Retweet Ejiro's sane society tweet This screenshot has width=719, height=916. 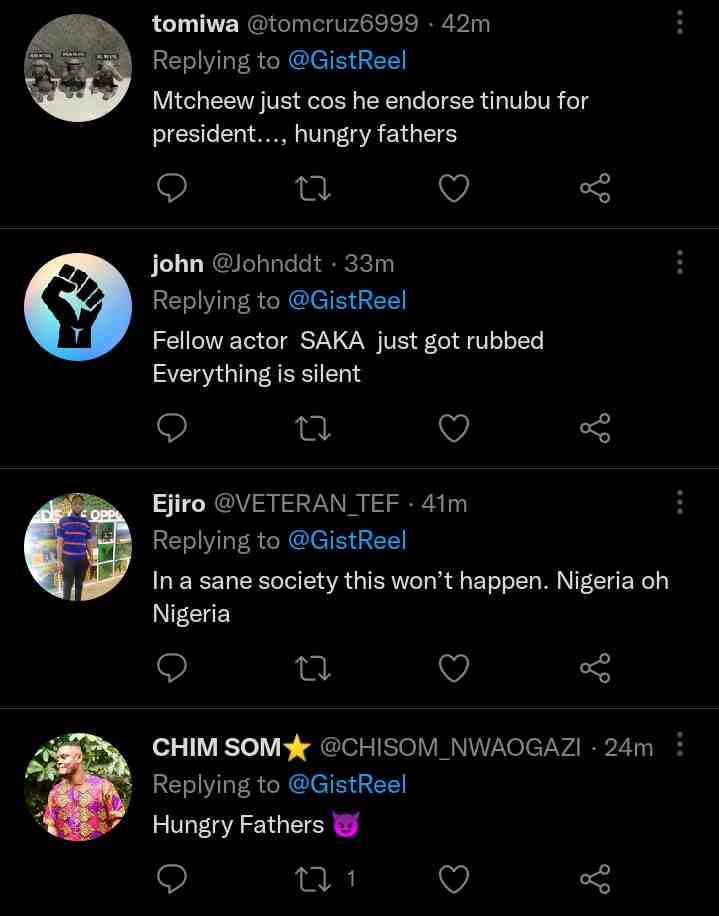314,668
